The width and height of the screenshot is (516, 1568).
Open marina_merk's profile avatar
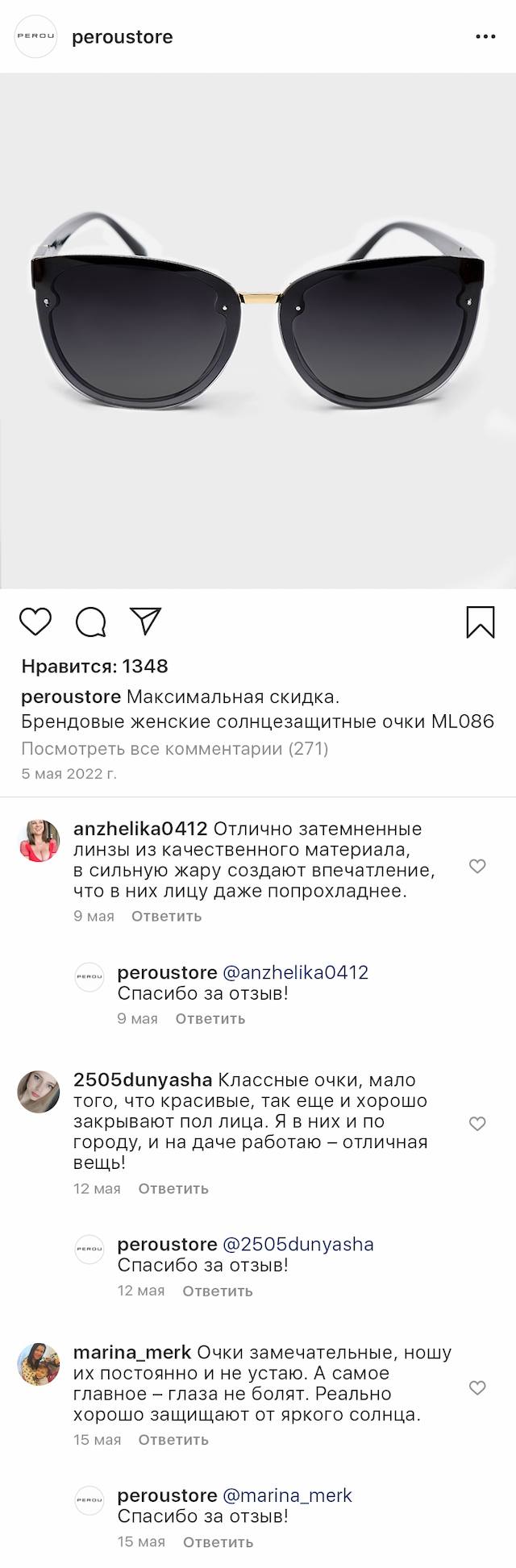(39, 1364)
